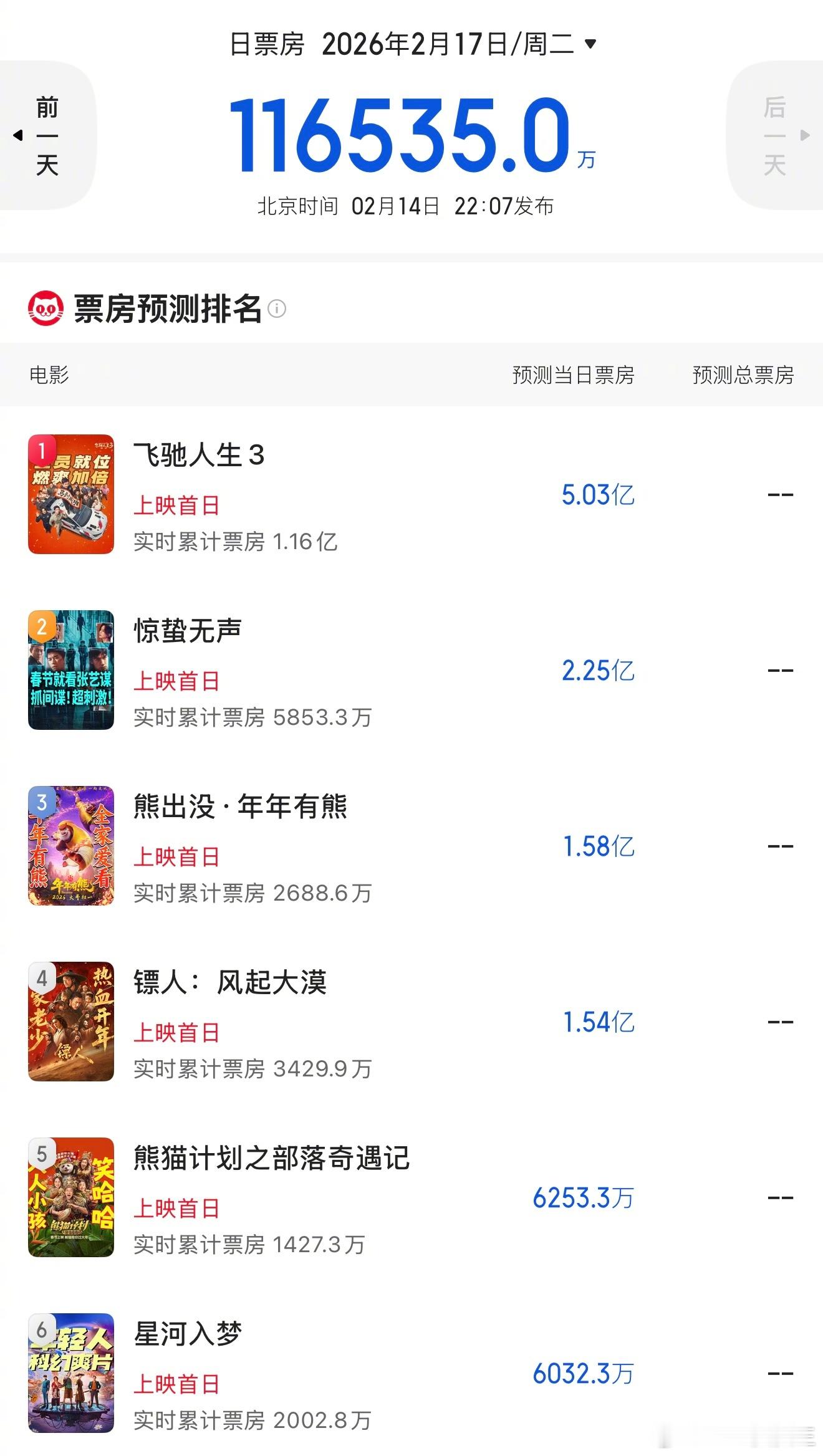This screenshot has height=1456, width=823.
Task: Open the prediction ranking info tooltip icon
Action: click(276, 308)
